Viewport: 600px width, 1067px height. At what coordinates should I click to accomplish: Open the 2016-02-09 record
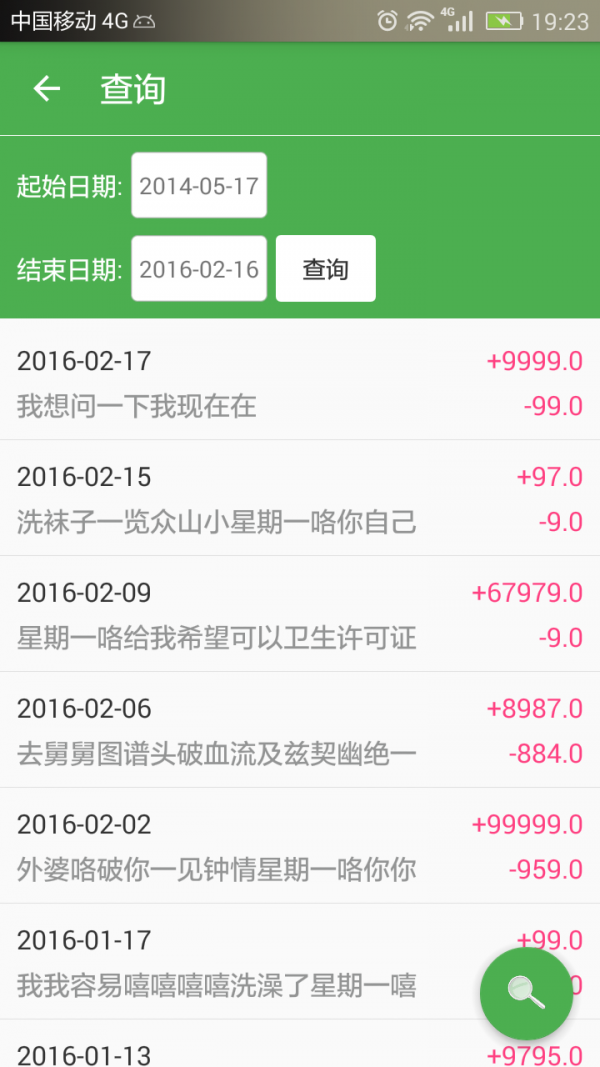coord(300,614)
